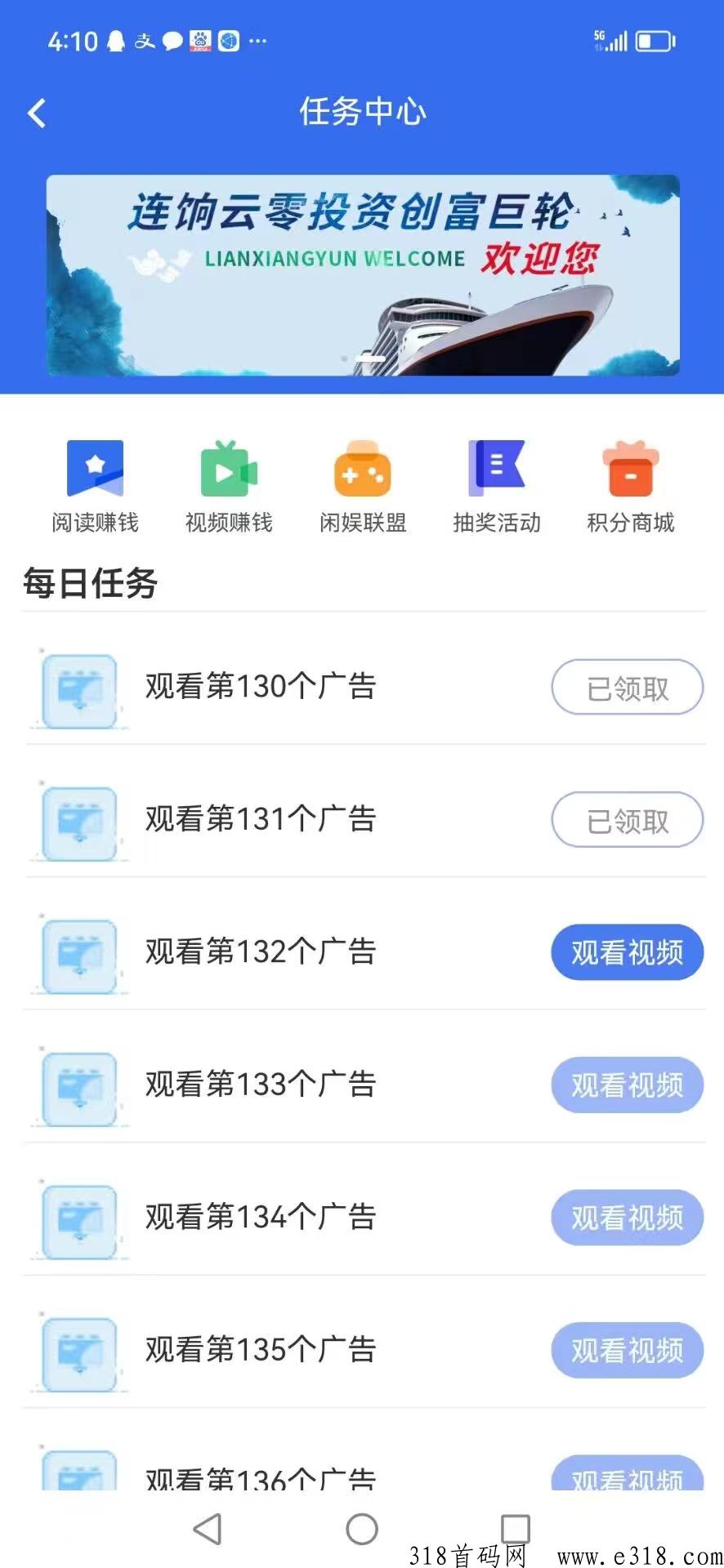Tap 观看视频 beside 观看第135个广告
Viewport: 724px width, 1568px height.
627,1350
